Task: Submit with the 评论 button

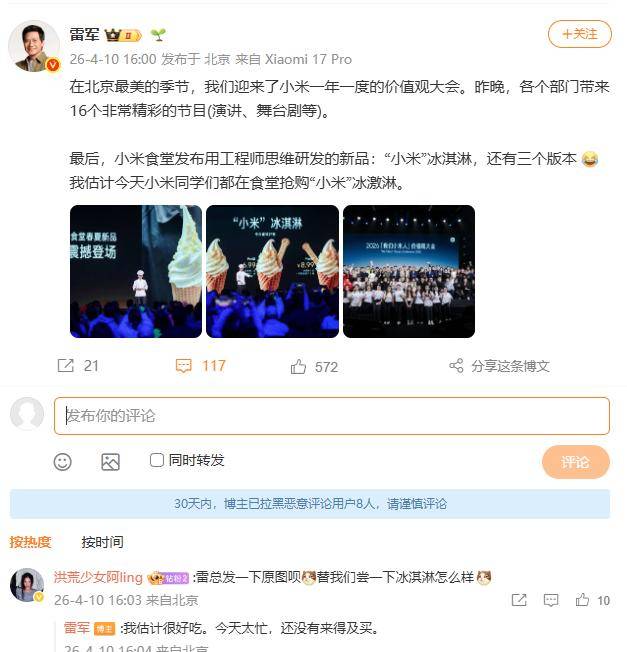Action: 575,462
